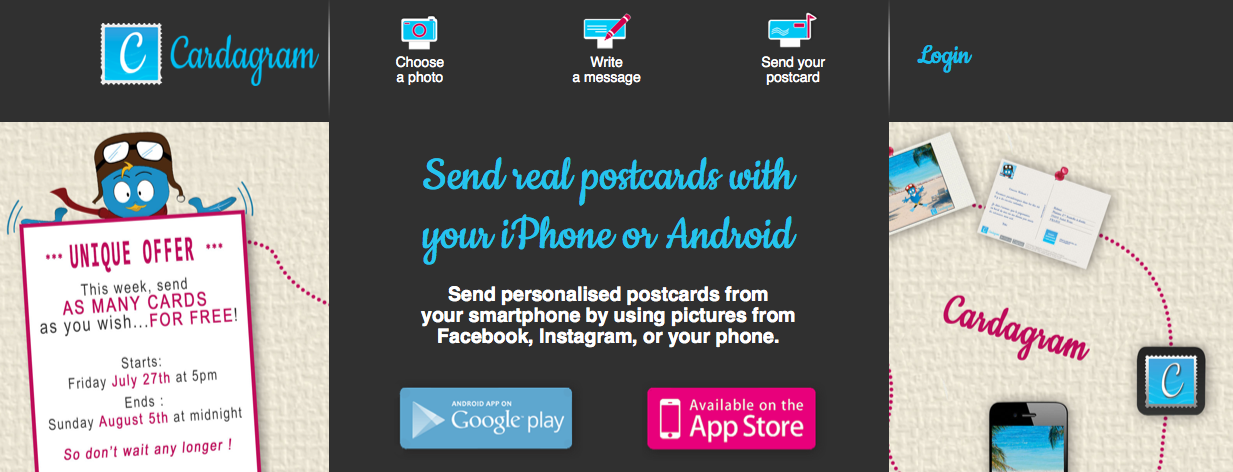The width and height of the screenshot is (1233, 472).
Task: Select the Choose a photo step
Action: [419, 50]
